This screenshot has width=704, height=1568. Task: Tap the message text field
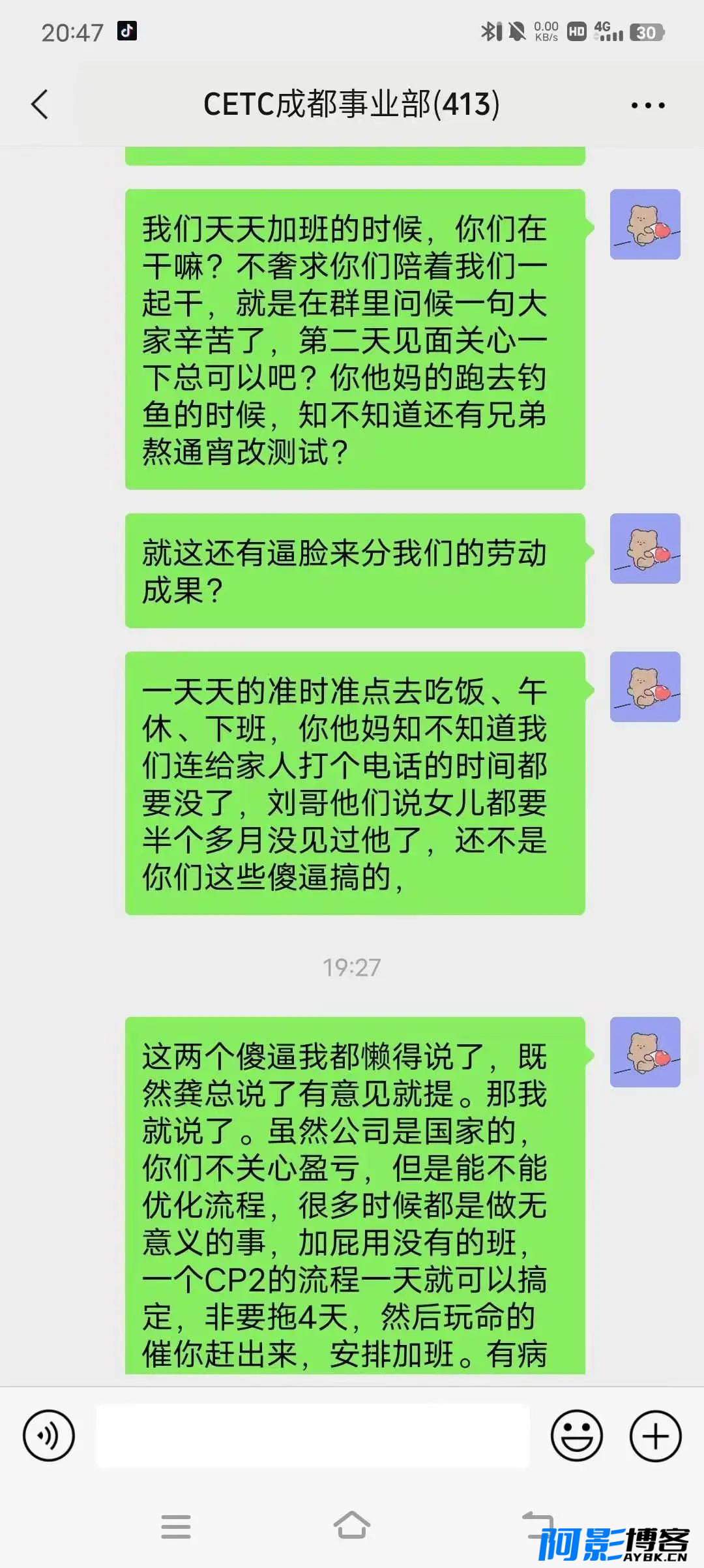(313, 1436)
